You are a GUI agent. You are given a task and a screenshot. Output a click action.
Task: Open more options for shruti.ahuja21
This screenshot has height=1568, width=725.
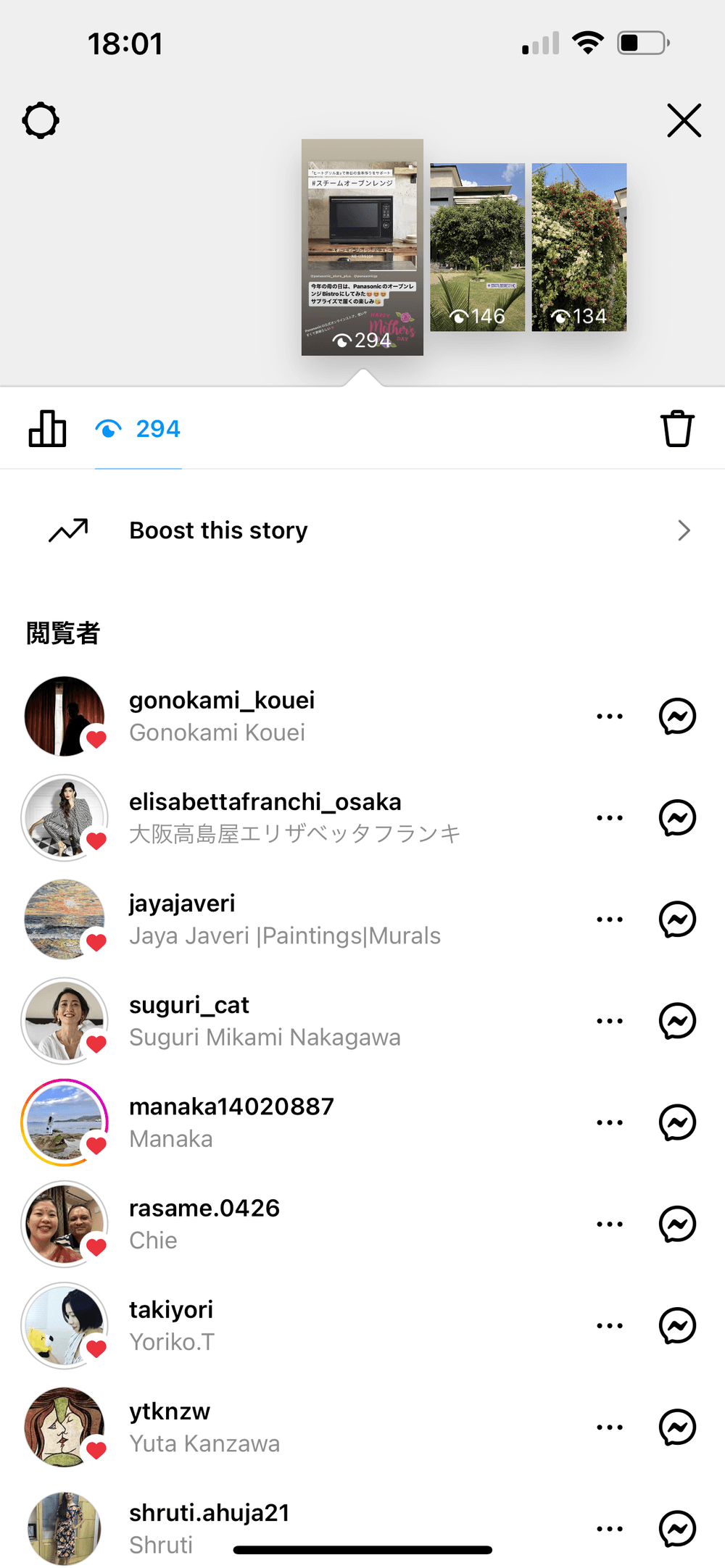coord(609,1529)
